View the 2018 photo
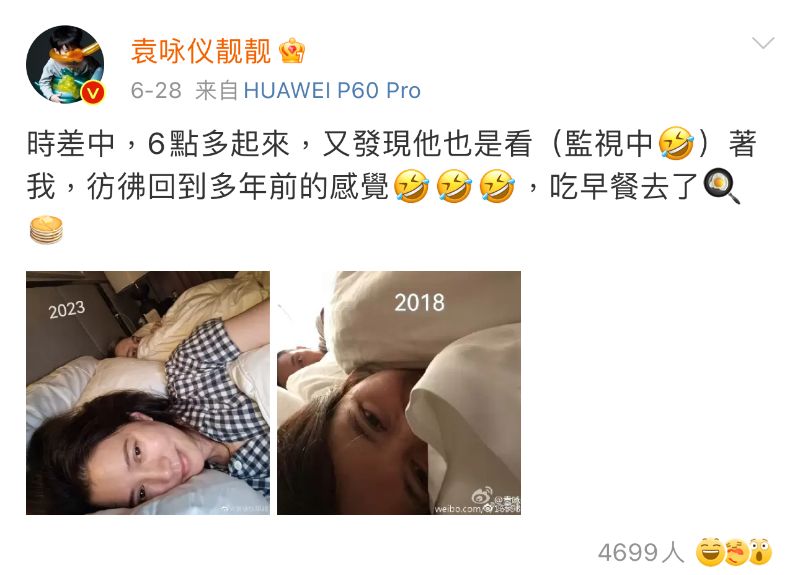800x575 pixels. coord(398,392)
